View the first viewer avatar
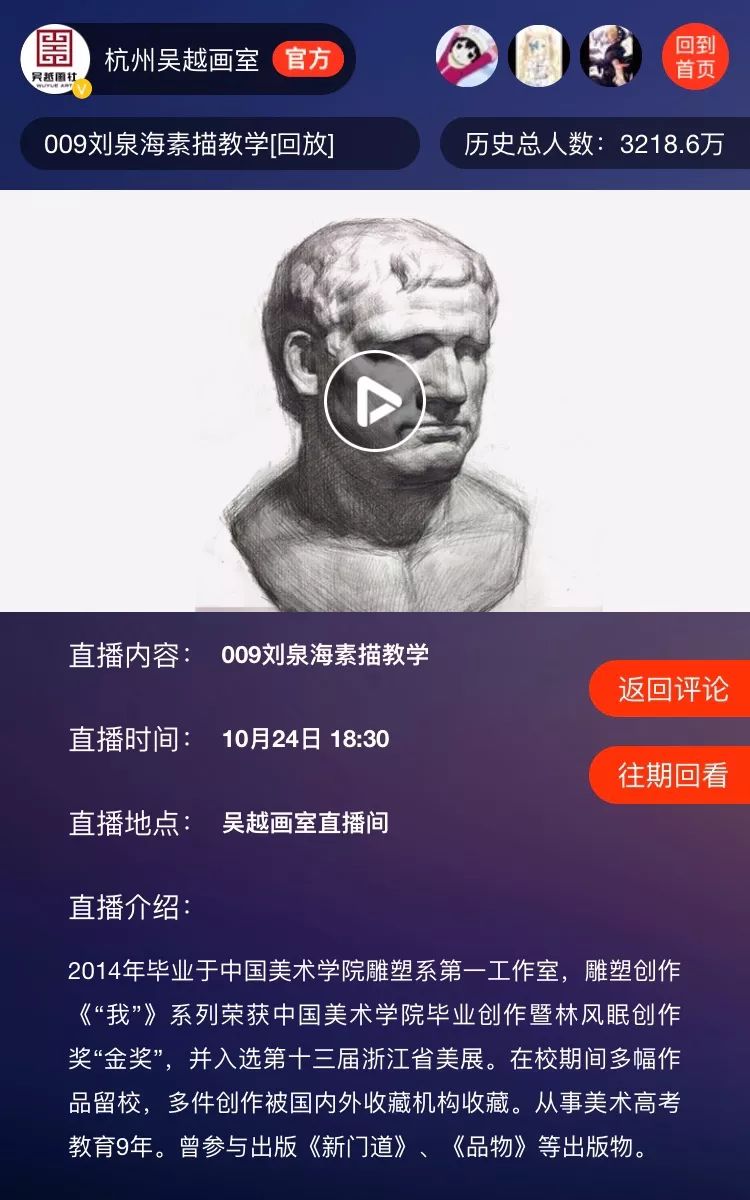 466,57
